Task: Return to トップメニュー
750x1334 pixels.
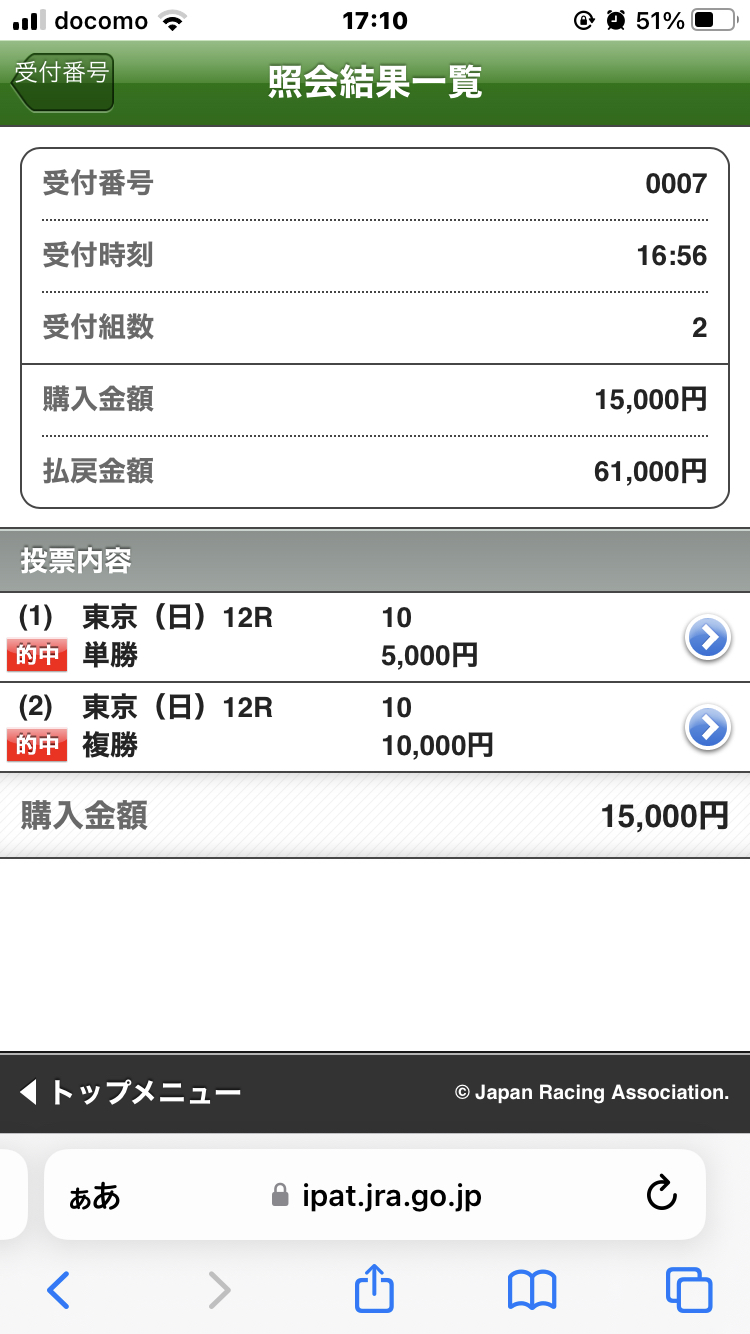Action: pos(131,1092)
